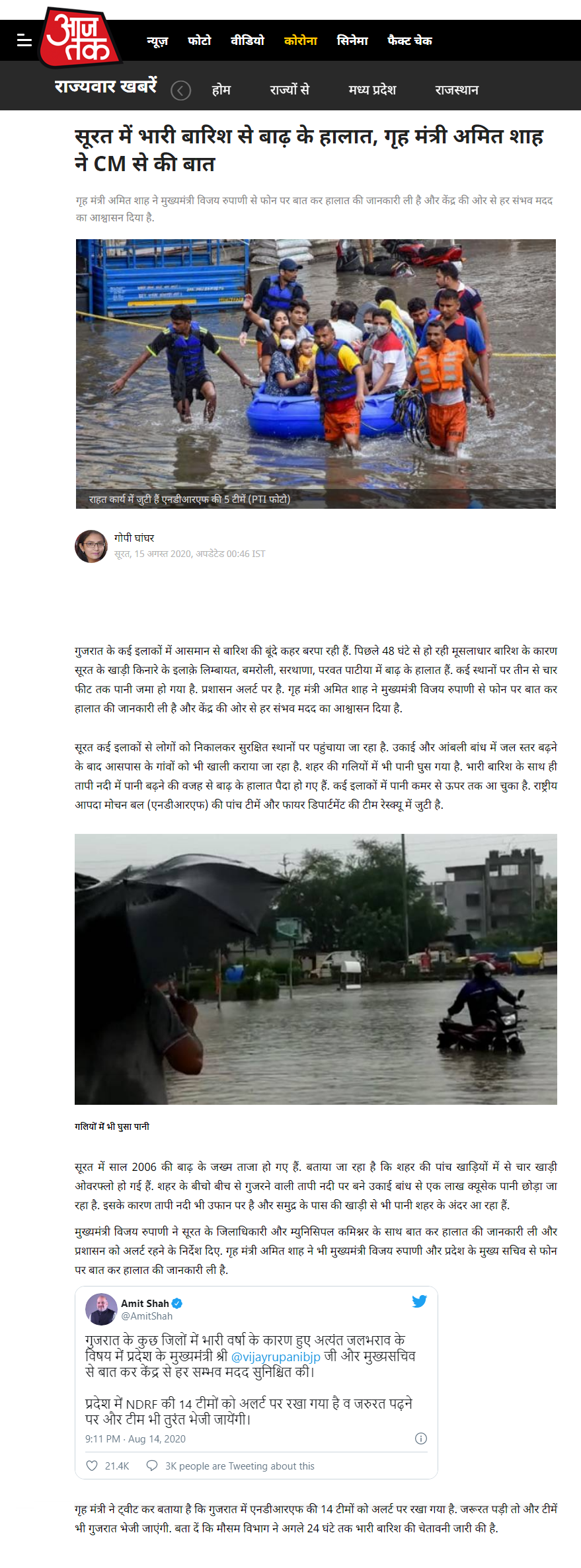The image size is (581, 1568).
Task: Open the hamburger menu
Action: 24,41
